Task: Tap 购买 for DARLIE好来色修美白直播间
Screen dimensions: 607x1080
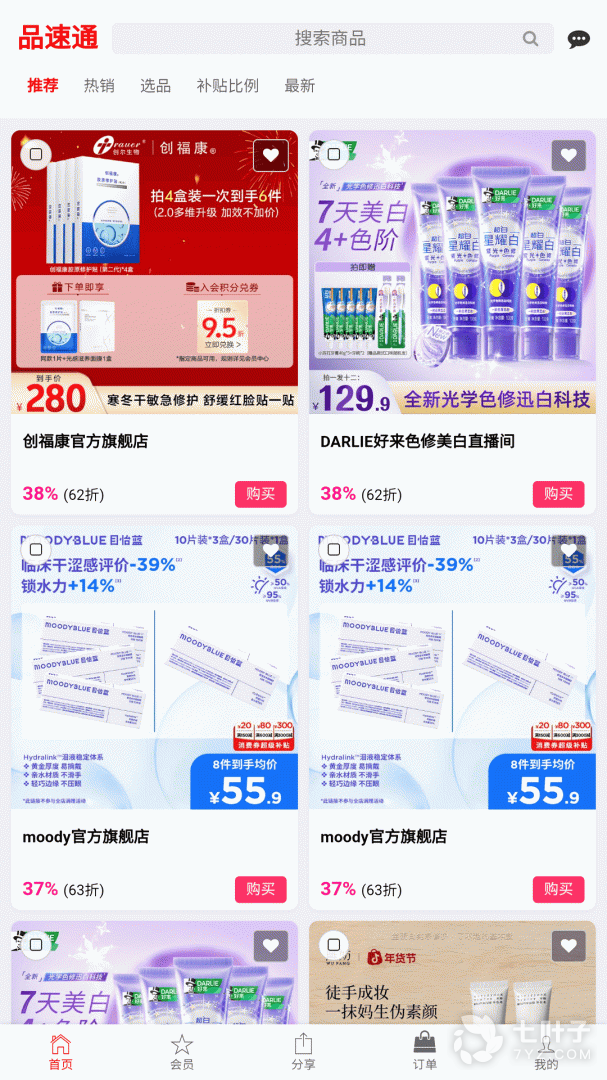Action: click(x=558, y=494)
